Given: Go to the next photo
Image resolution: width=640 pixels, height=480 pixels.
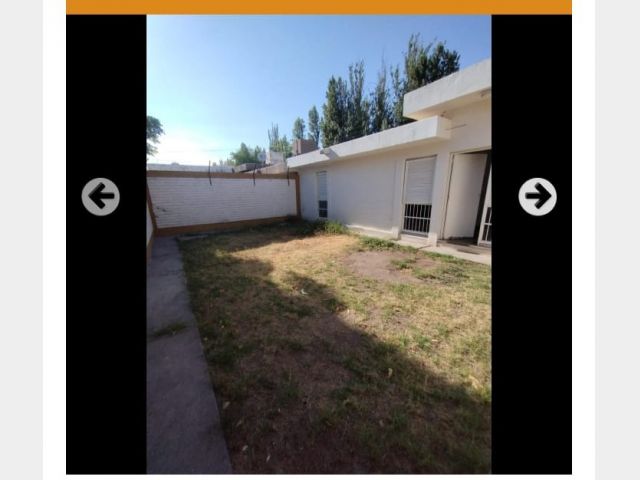Looking at the screenshot, I should (538, 197).
